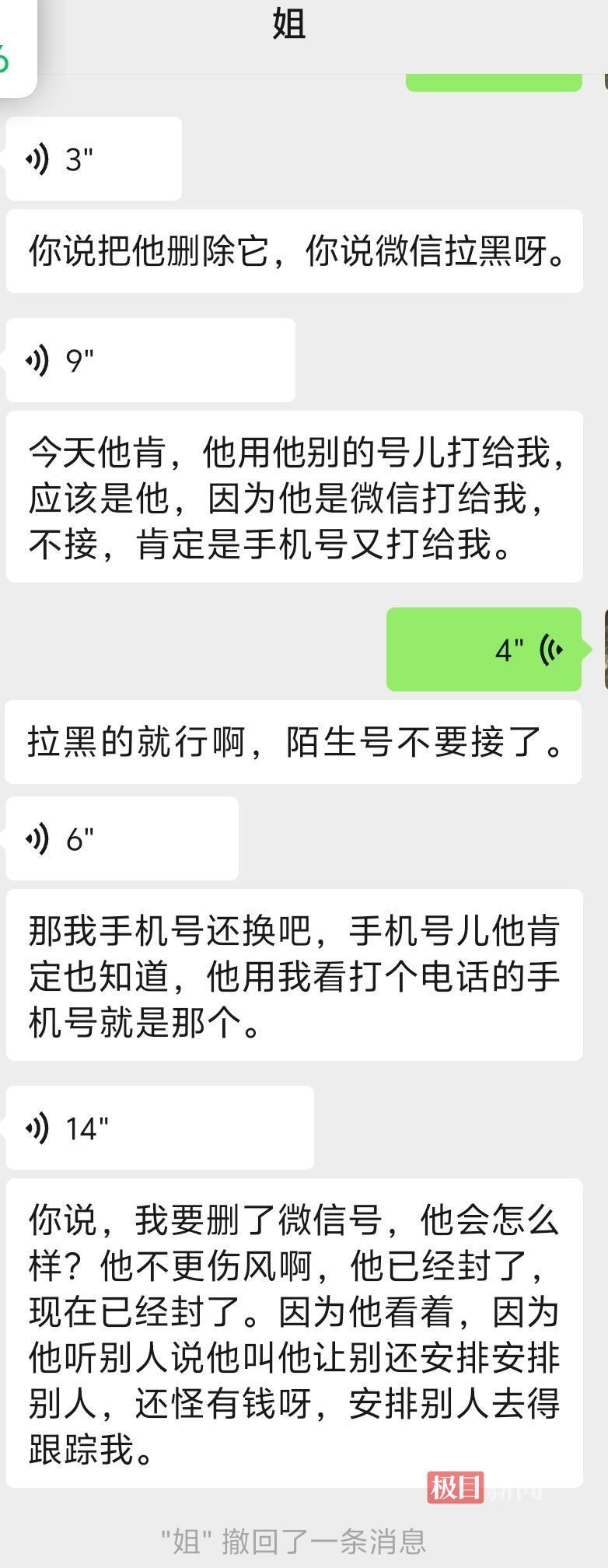This screenshot has width=608, height=1568.
Task: Play the 6-second voice message
Action: (x=121, y=839)
